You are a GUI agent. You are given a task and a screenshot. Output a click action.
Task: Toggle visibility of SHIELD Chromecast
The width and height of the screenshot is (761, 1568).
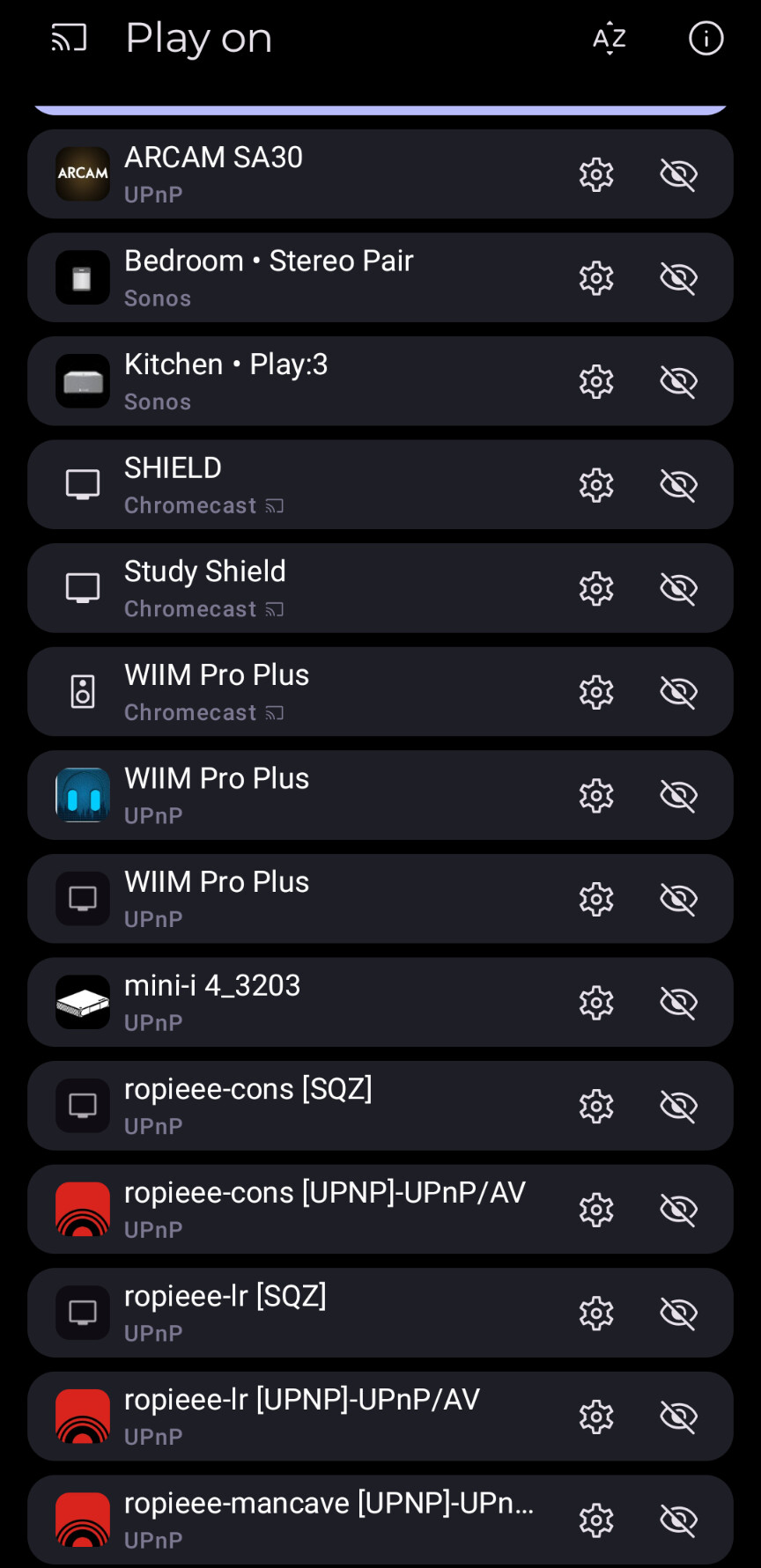678,485
